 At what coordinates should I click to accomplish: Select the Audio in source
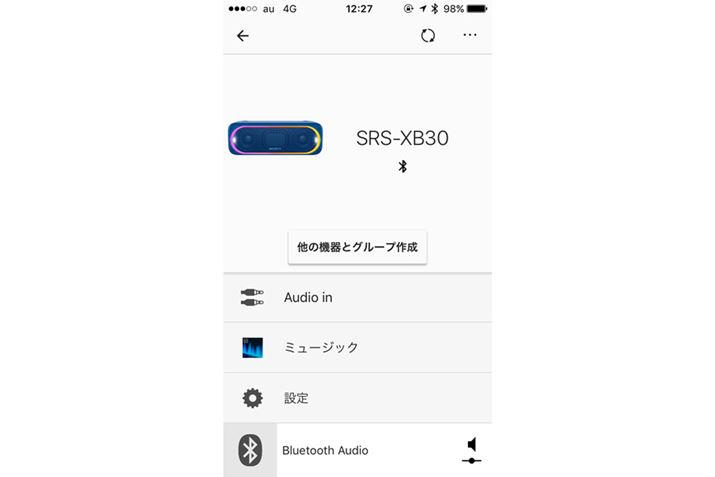pyautogui.click(x=357, y=298)
